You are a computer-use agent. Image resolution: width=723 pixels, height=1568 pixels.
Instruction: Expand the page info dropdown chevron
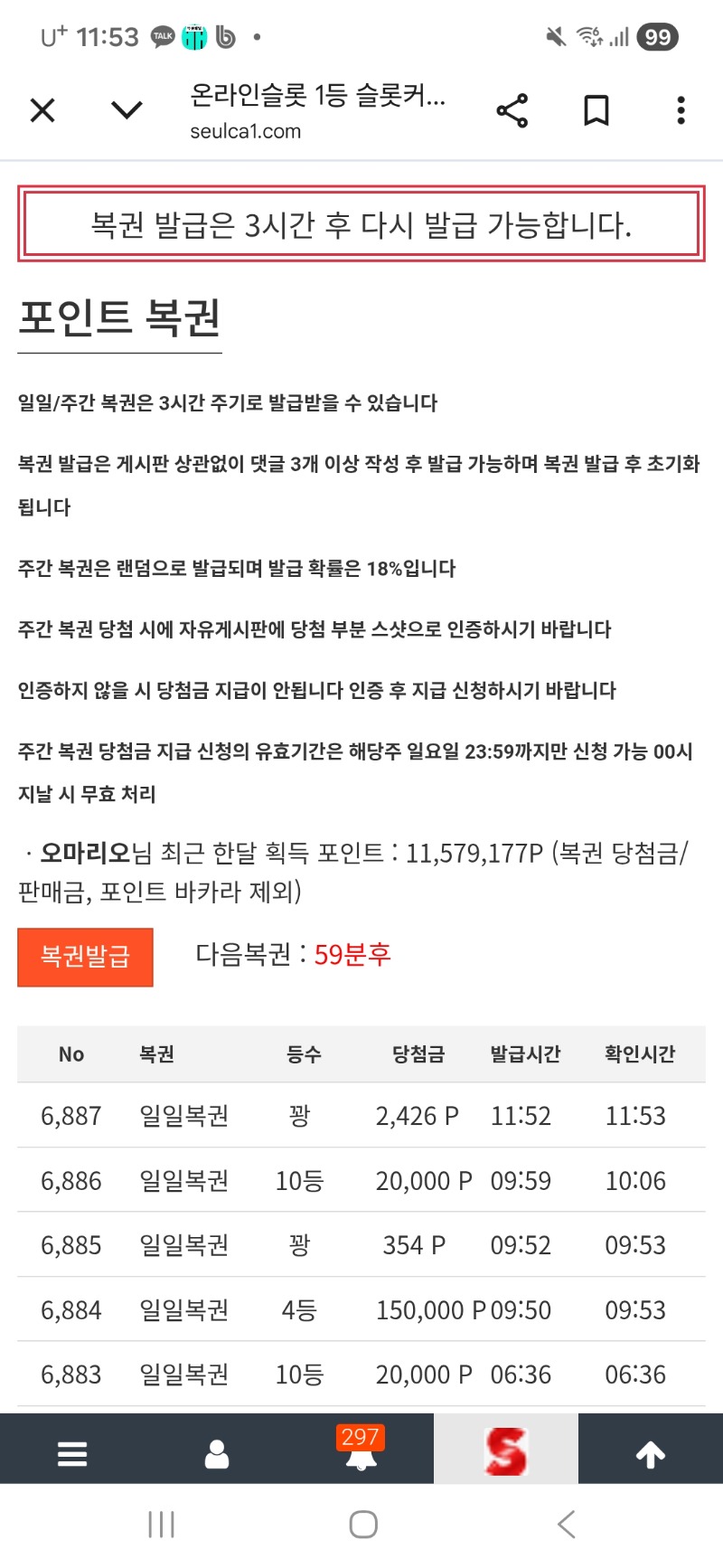[127, 110]
